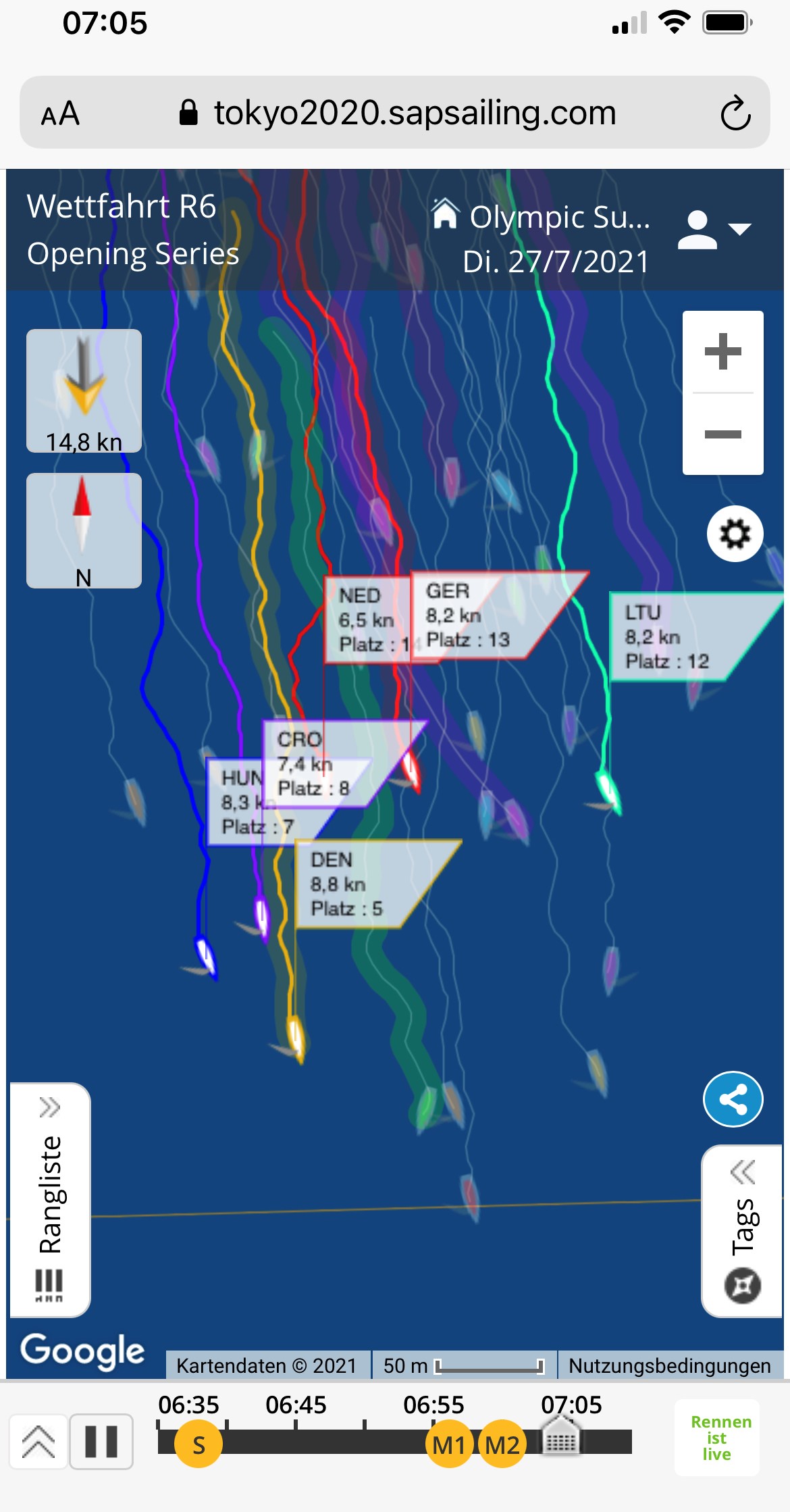Share the race view
The image size is (790, 1512).
pos(733,1099)
